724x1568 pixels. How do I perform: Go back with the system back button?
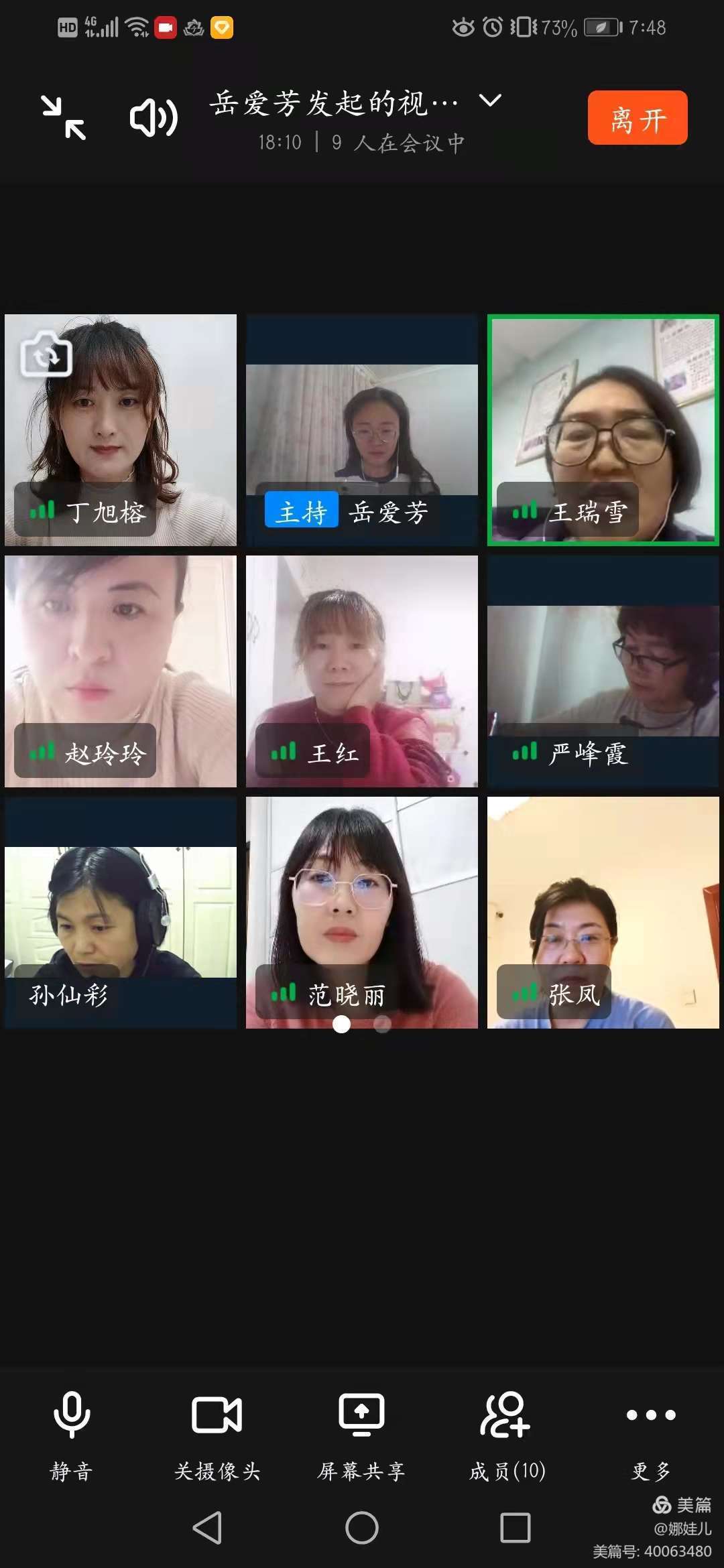207,1528
